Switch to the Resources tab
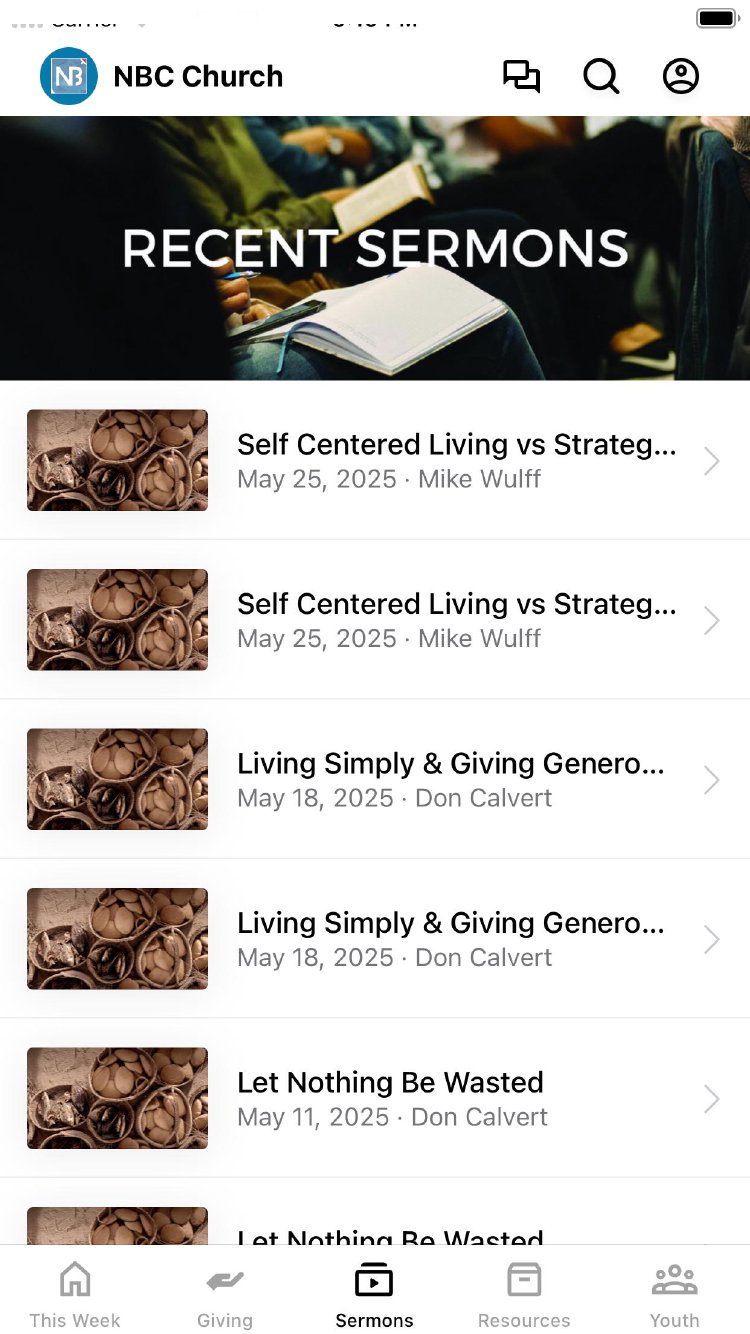 (524, 1294)
